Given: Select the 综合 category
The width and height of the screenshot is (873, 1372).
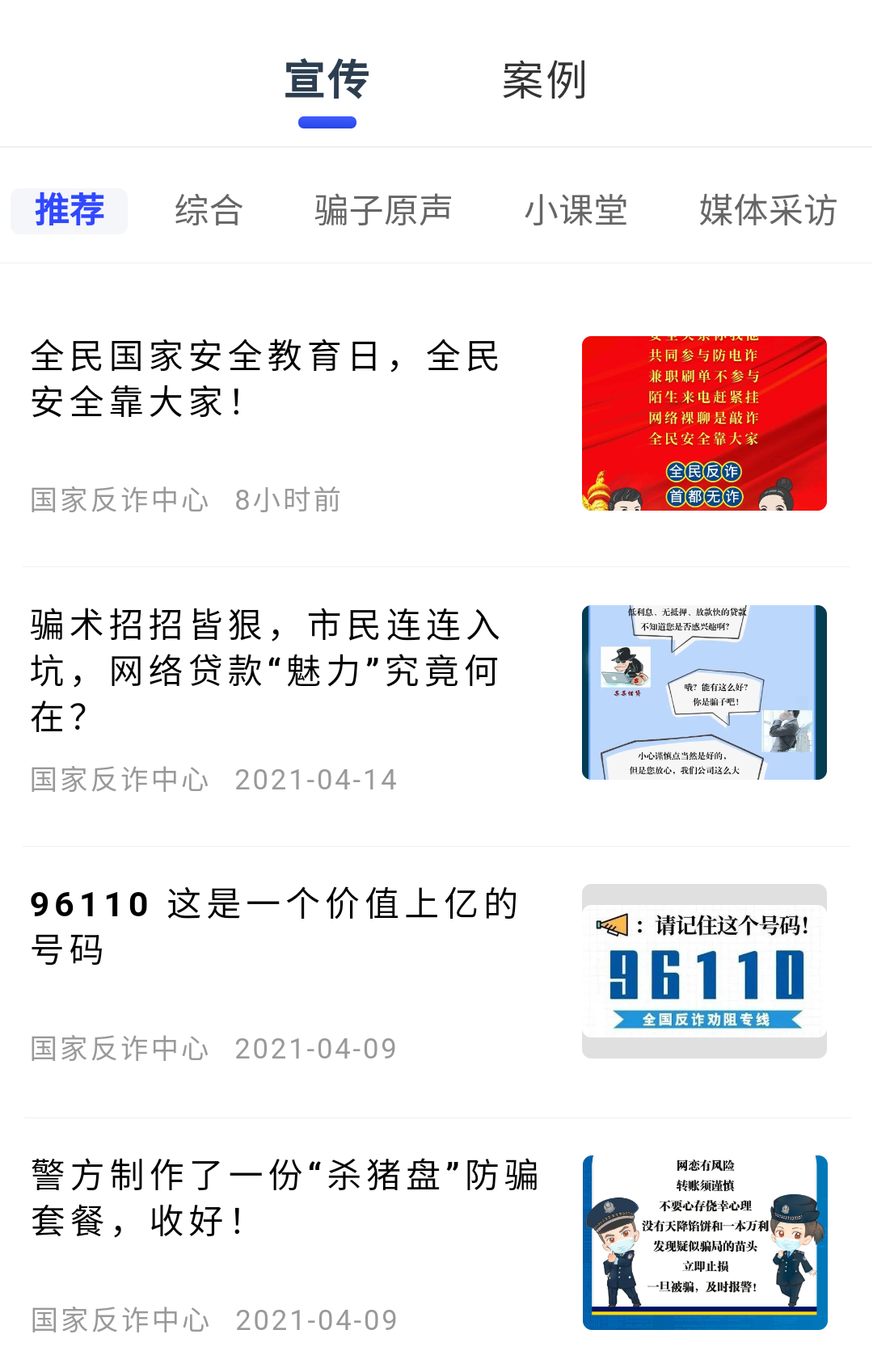Looking at the screenshot, I should (x=209, y=211).
